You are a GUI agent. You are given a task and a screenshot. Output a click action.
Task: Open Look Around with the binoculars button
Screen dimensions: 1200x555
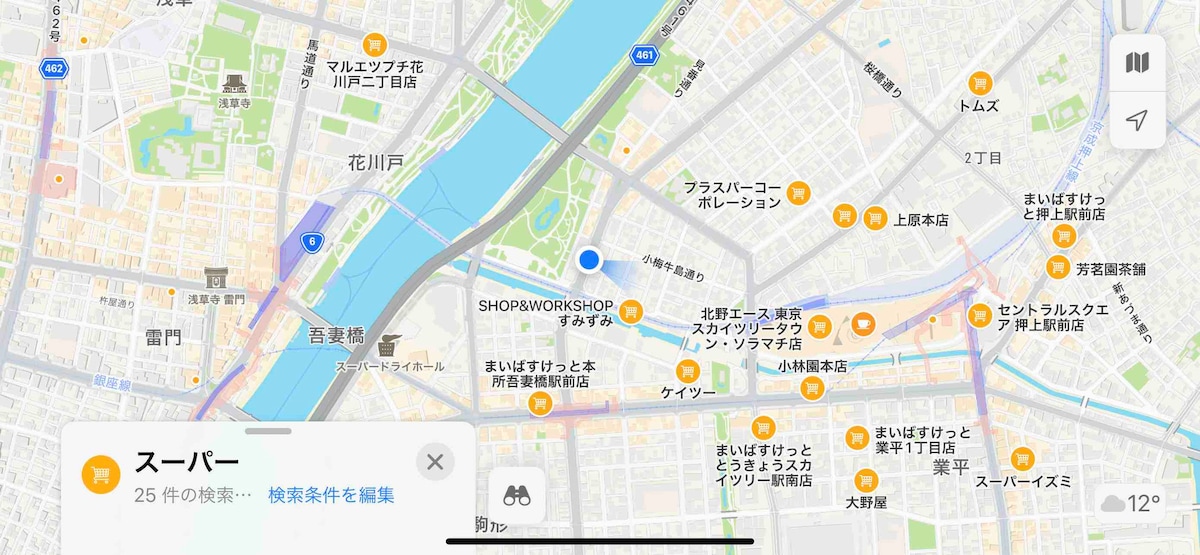(517, 495)
